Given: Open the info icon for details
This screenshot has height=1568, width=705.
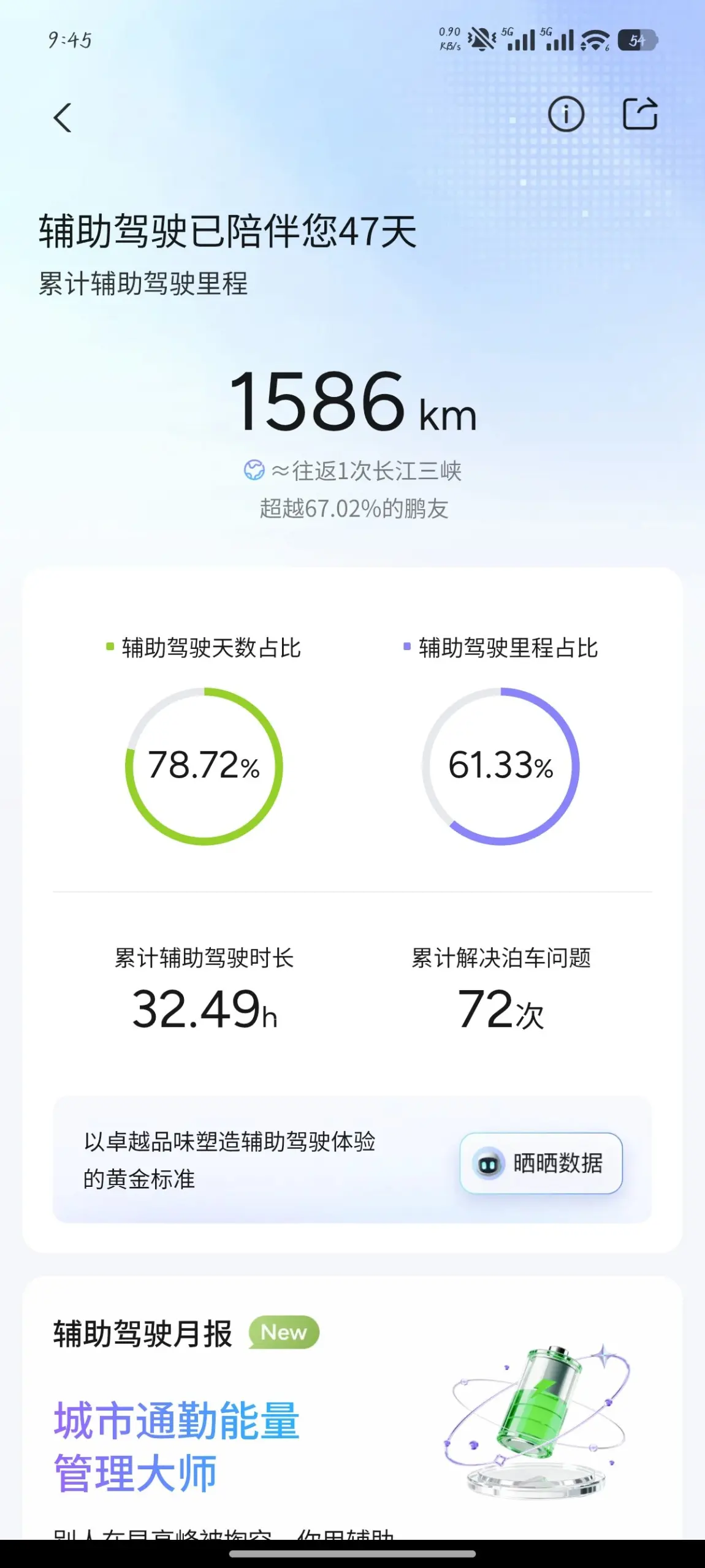Looking at the screenshot, I should tap(565, 115).
